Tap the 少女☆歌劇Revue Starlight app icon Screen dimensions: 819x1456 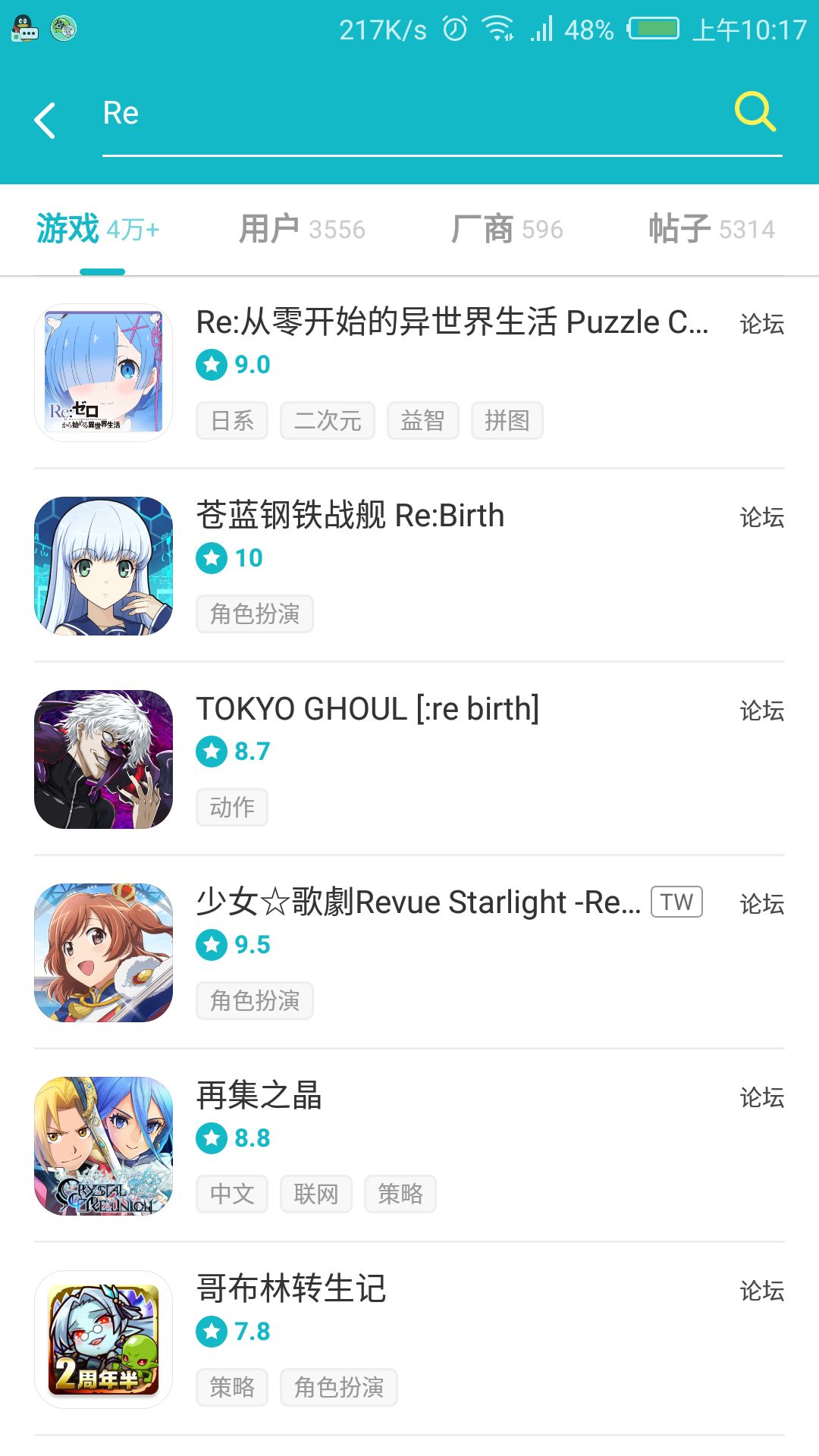pos(103,953)
